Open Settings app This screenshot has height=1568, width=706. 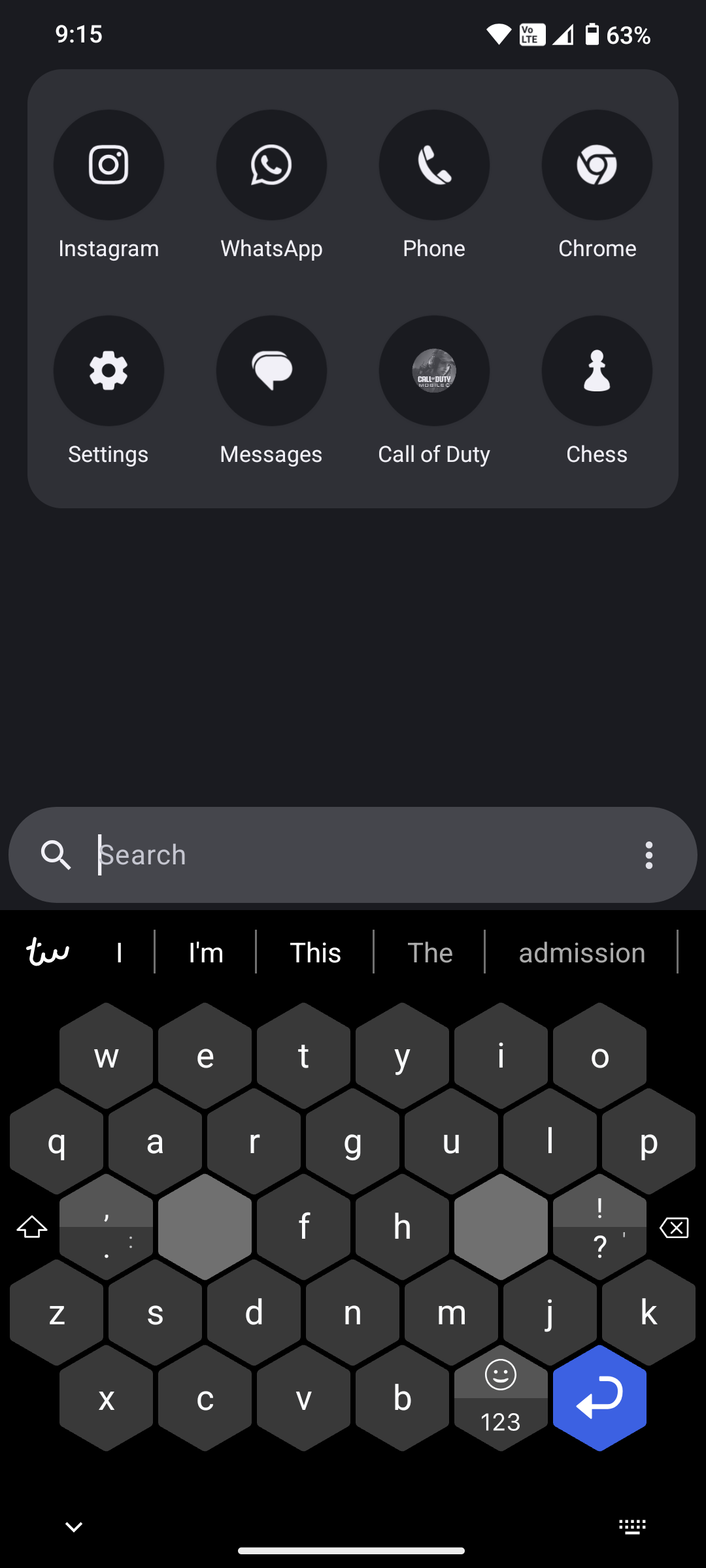coord(109,370)
